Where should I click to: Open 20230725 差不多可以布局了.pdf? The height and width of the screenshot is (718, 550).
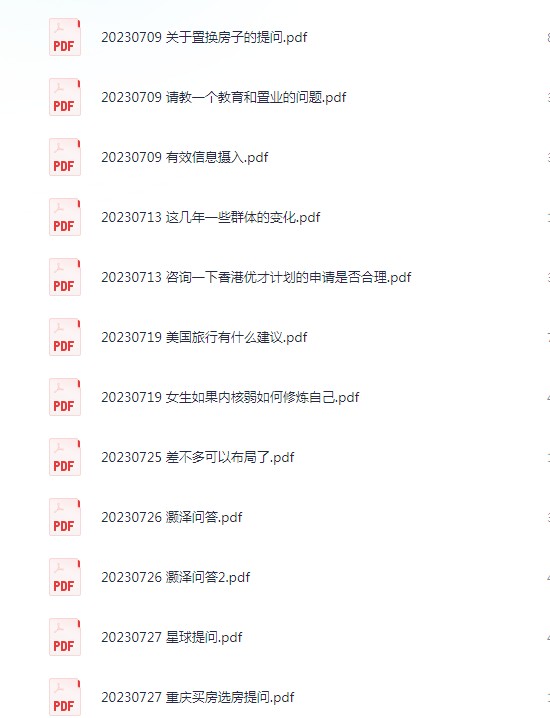197,457
